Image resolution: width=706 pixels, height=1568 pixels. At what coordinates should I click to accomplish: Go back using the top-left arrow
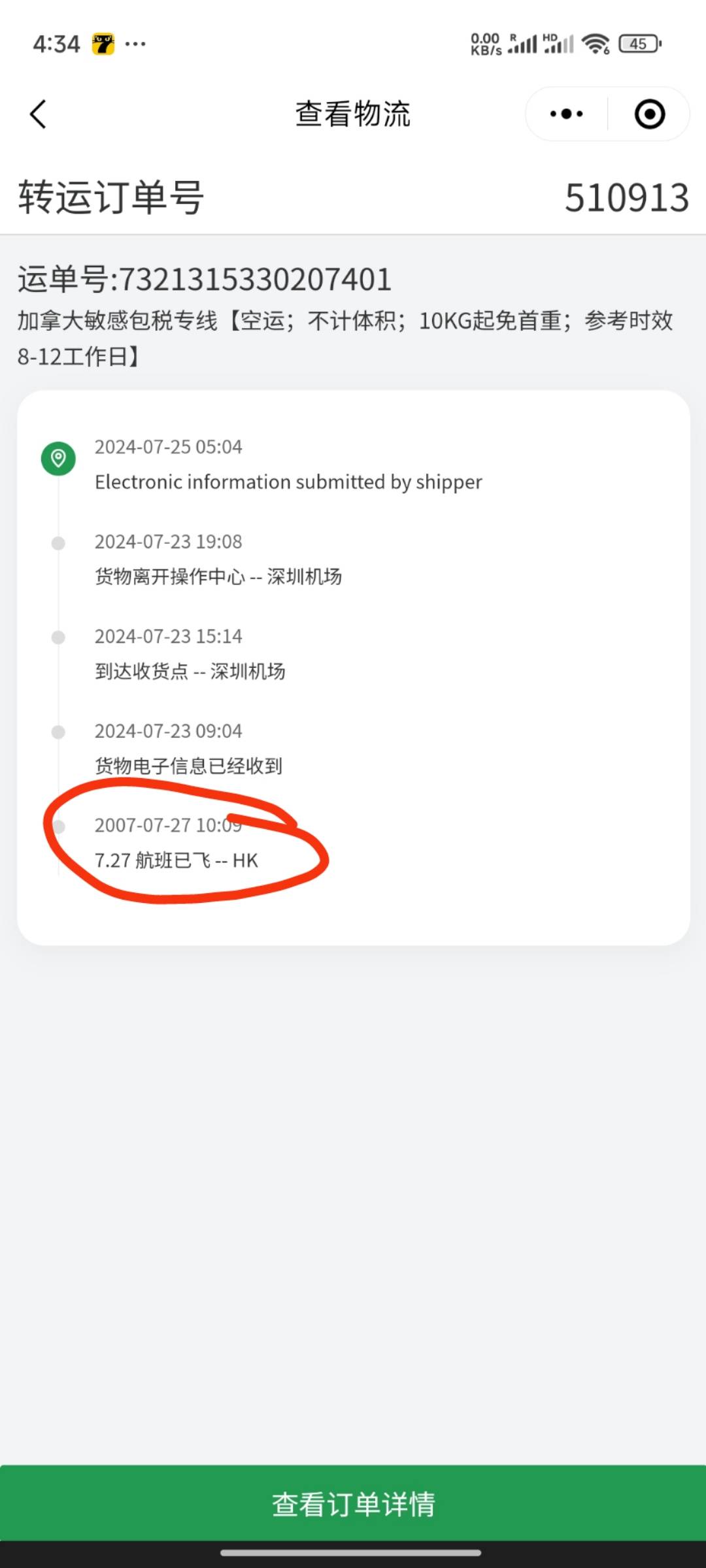[x=39, y=114]
